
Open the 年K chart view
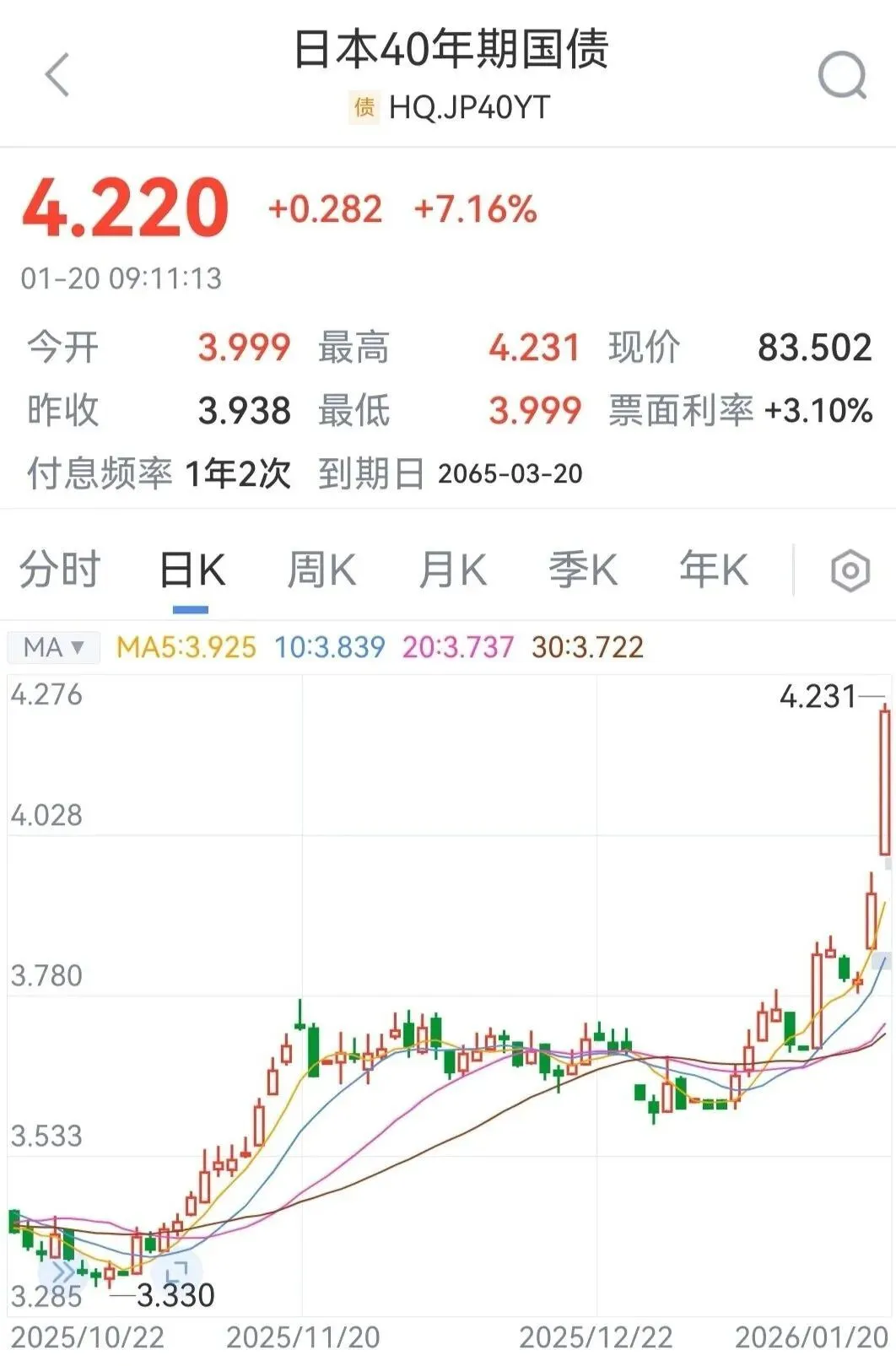(713, 570)
